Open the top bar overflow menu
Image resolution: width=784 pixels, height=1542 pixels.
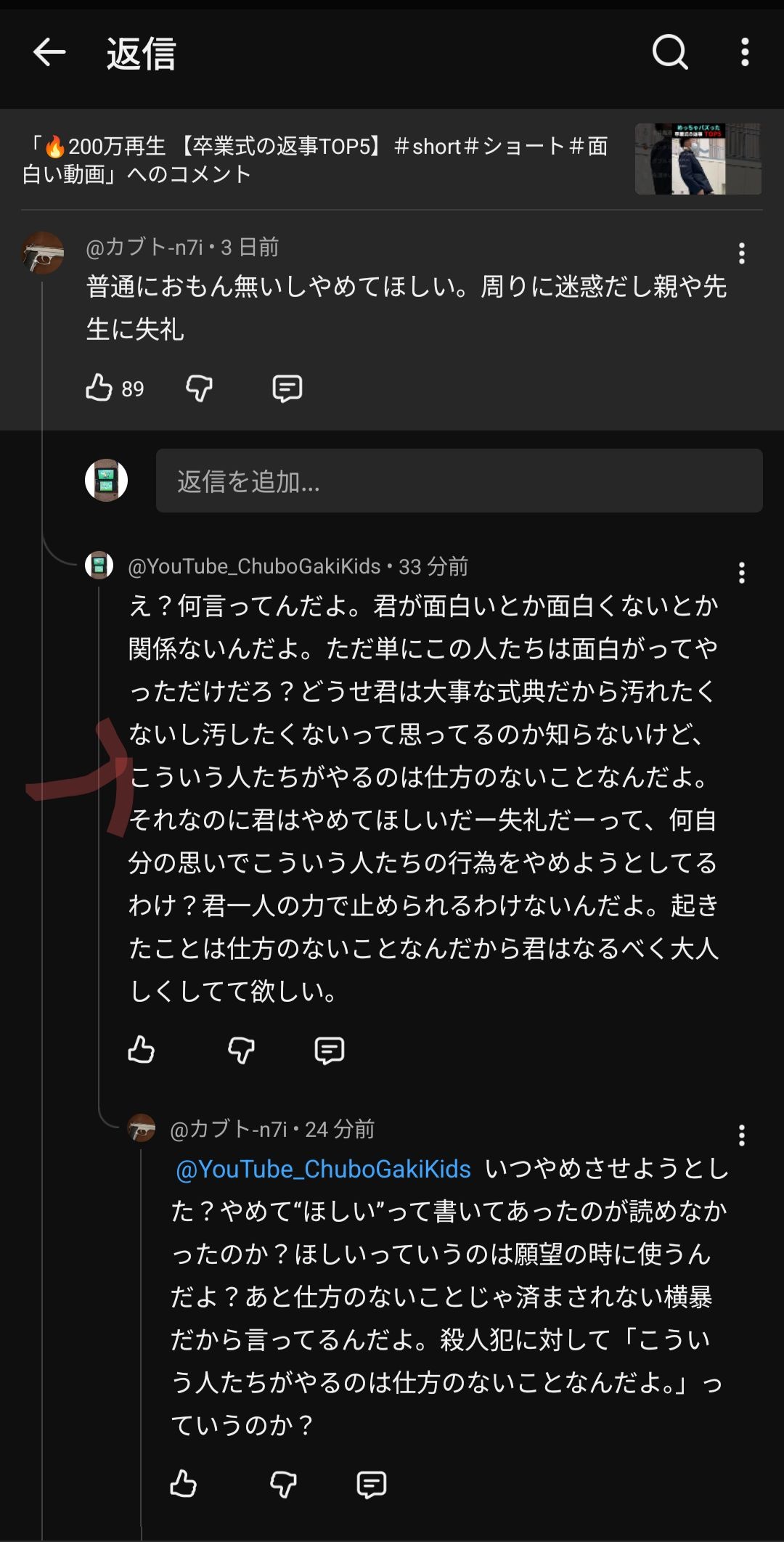745,52
